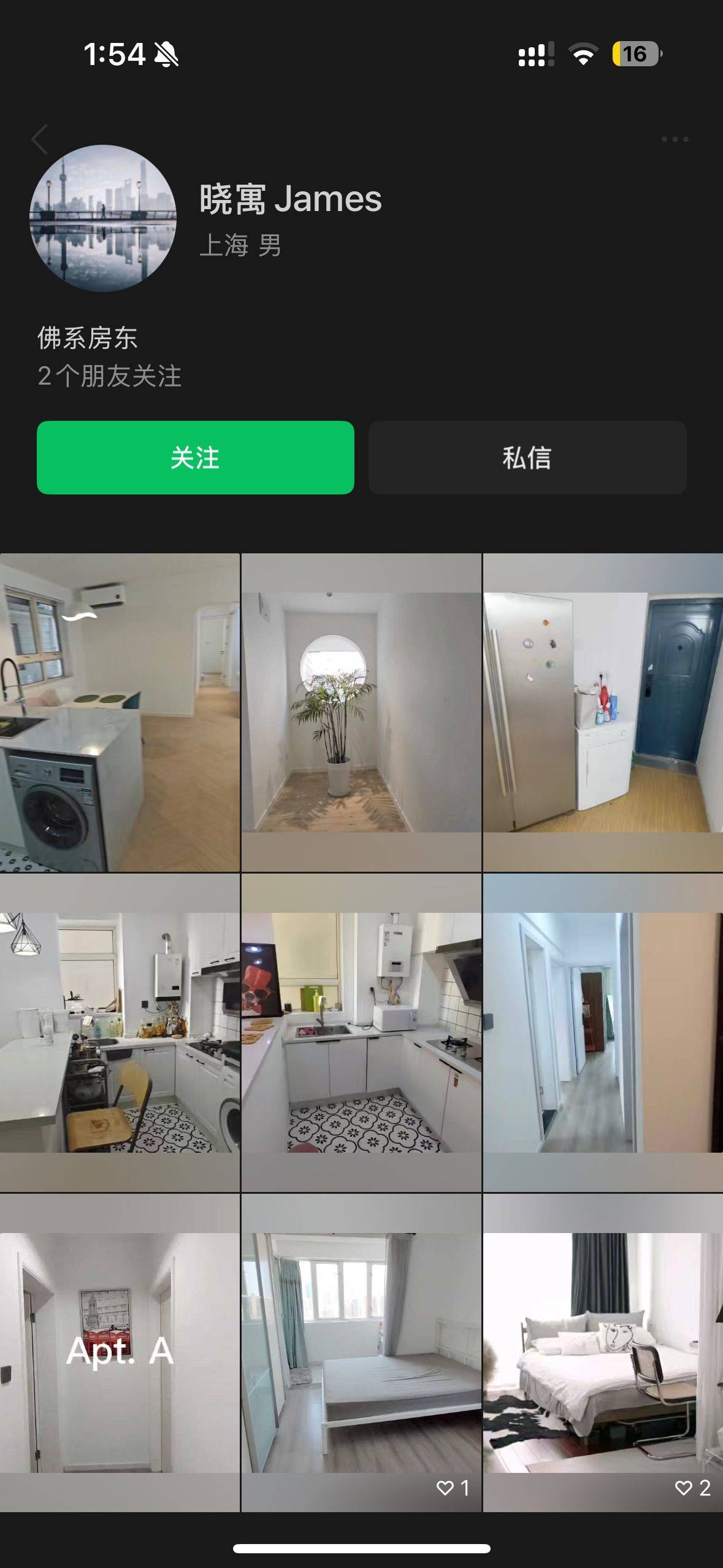
Task: Open the post labeled Apt. A
Action: point(120,1353)
